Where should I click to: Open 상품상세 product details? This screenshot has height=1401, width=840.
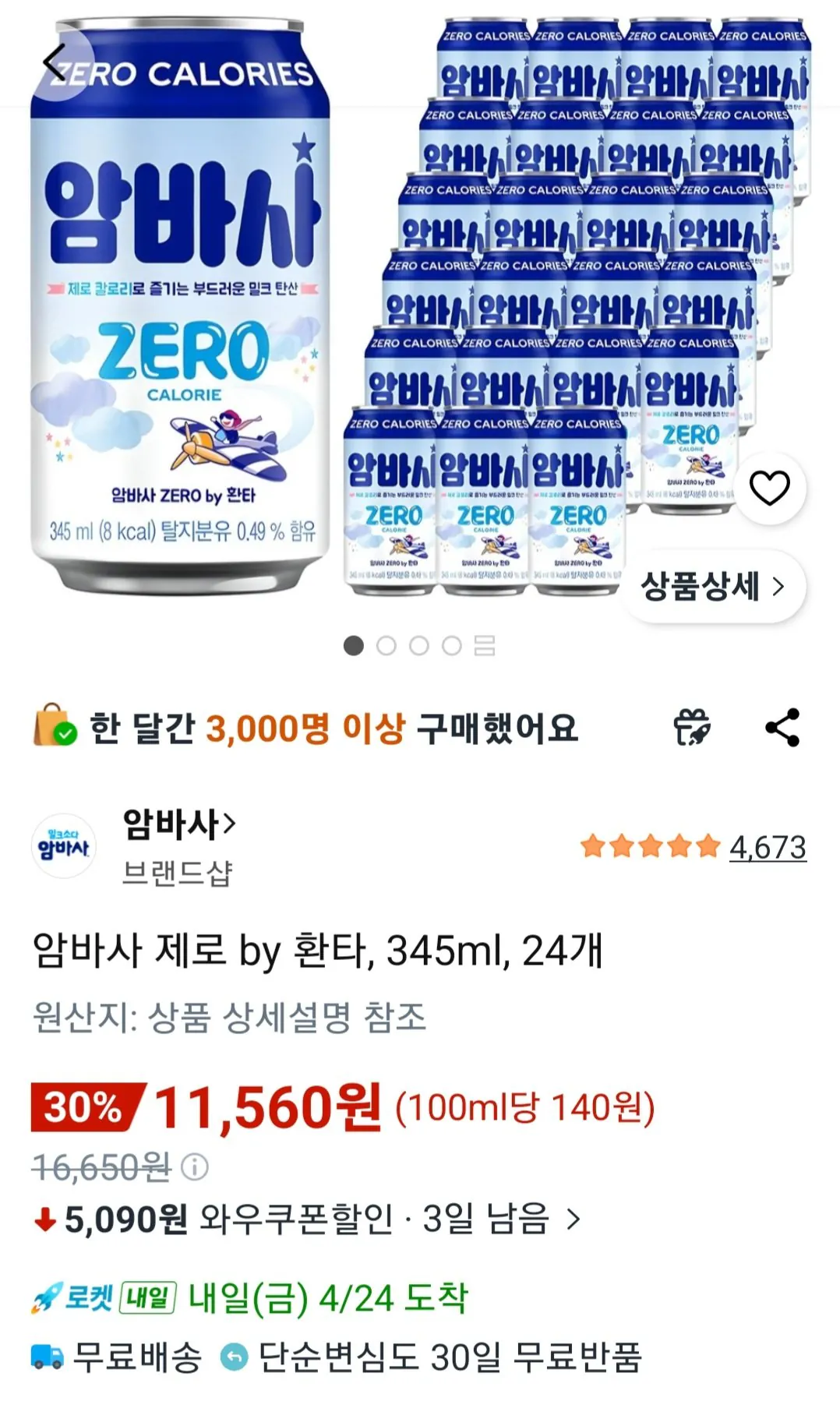click(x=717, y=588)
